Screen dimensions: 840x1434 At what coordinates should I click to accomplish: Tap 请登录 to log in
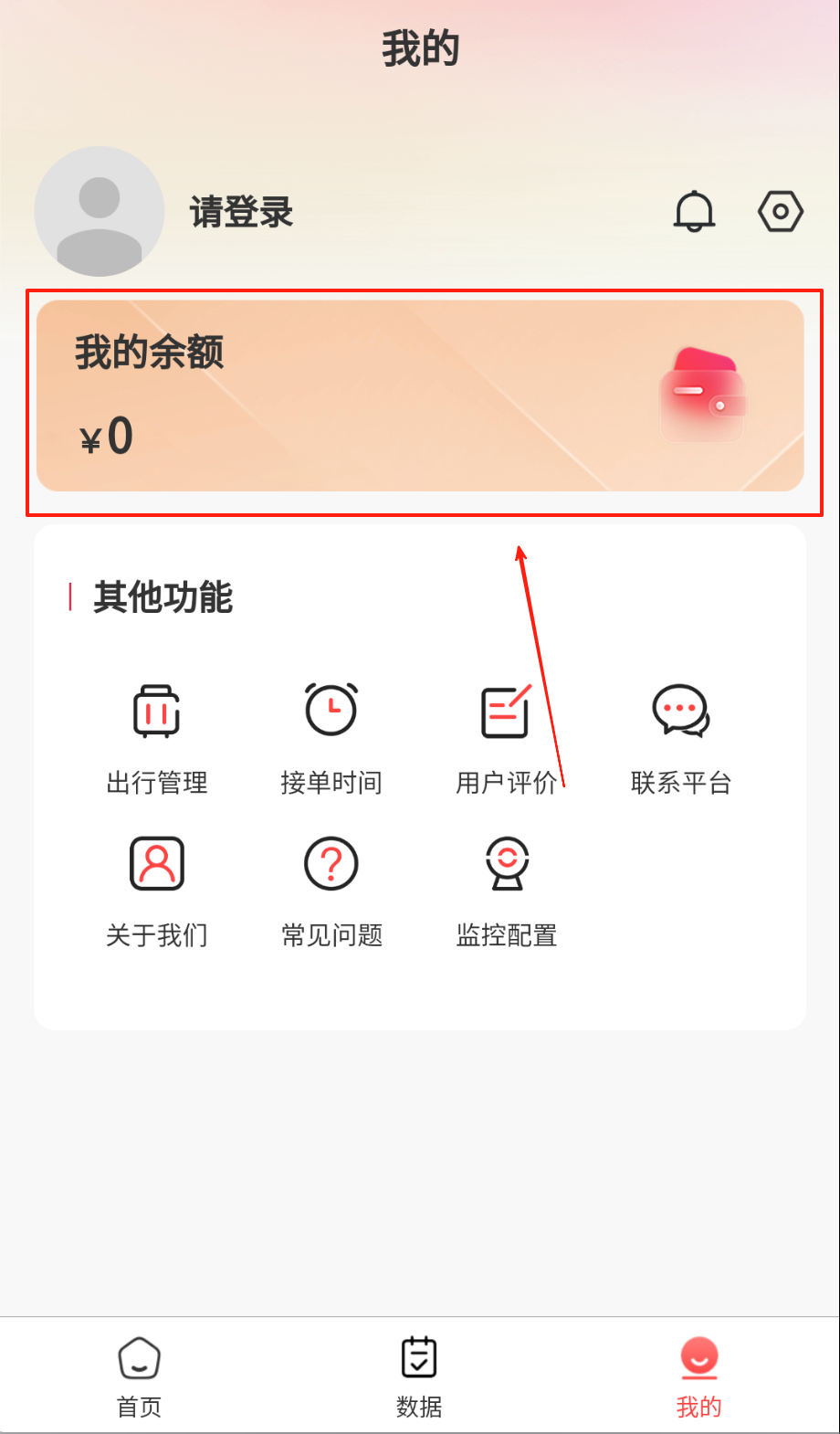241,212
